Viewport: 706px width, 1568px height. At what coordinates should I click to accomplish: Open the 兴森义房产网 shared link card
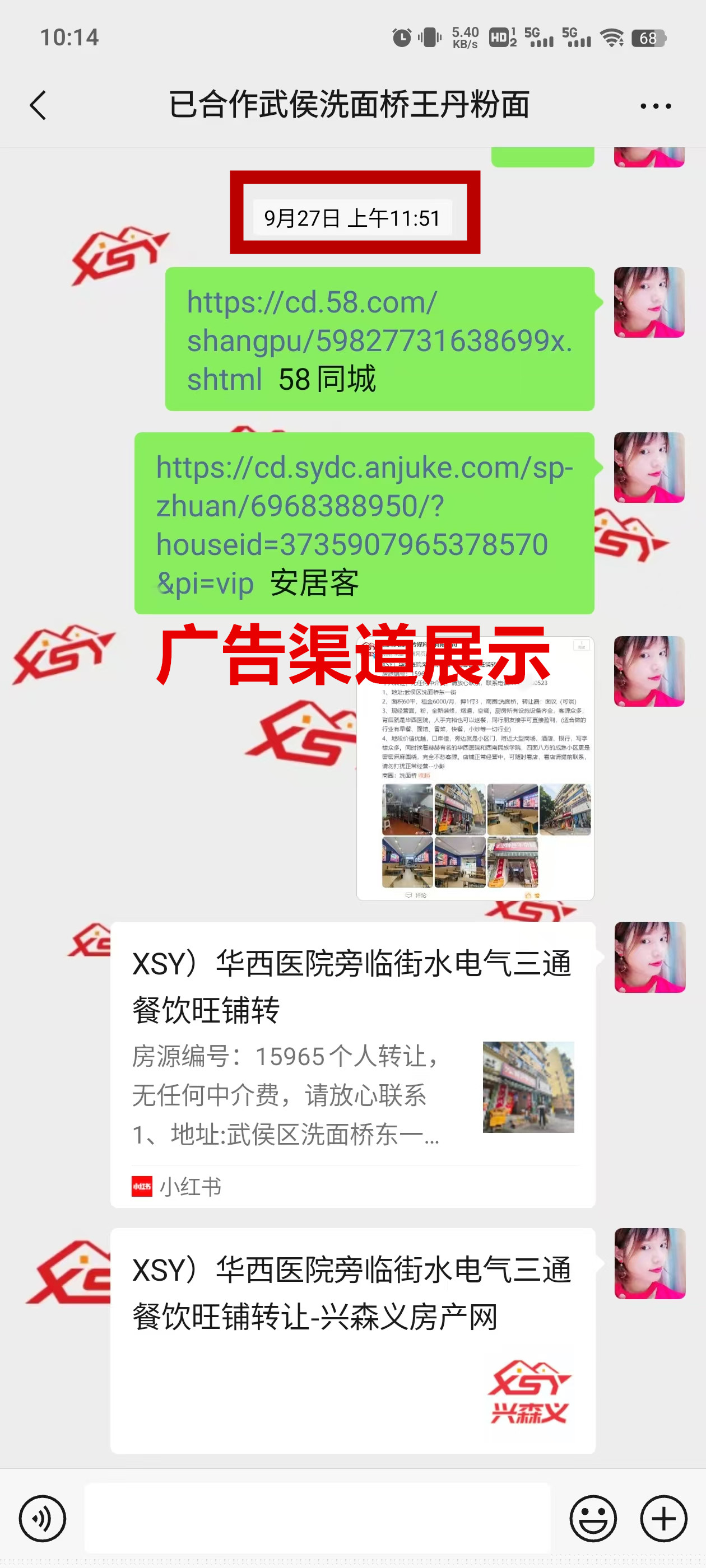click(x=352, y=1340)
